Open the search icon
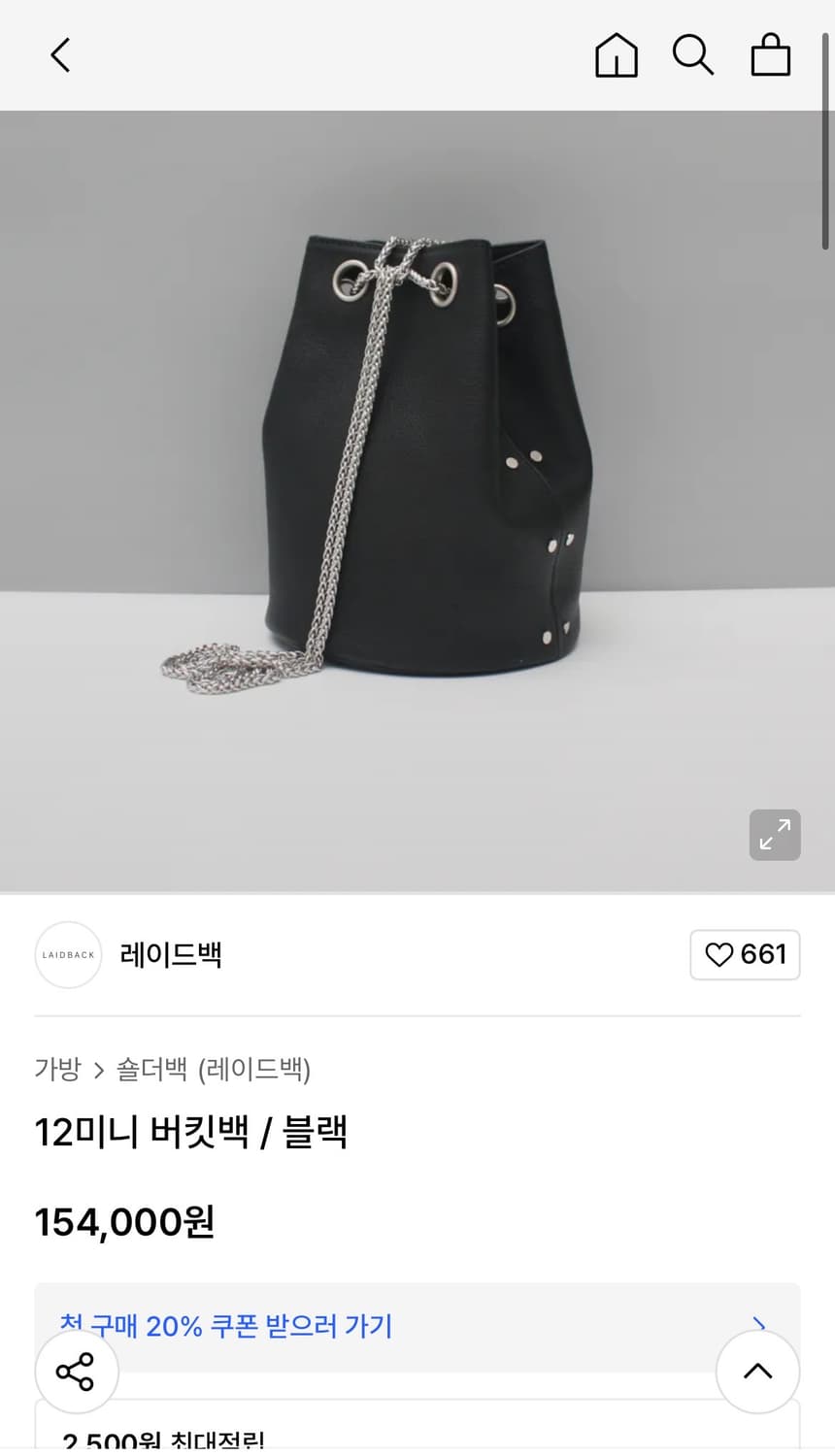This screenshot has width=835, height=1456. point(693,55)
